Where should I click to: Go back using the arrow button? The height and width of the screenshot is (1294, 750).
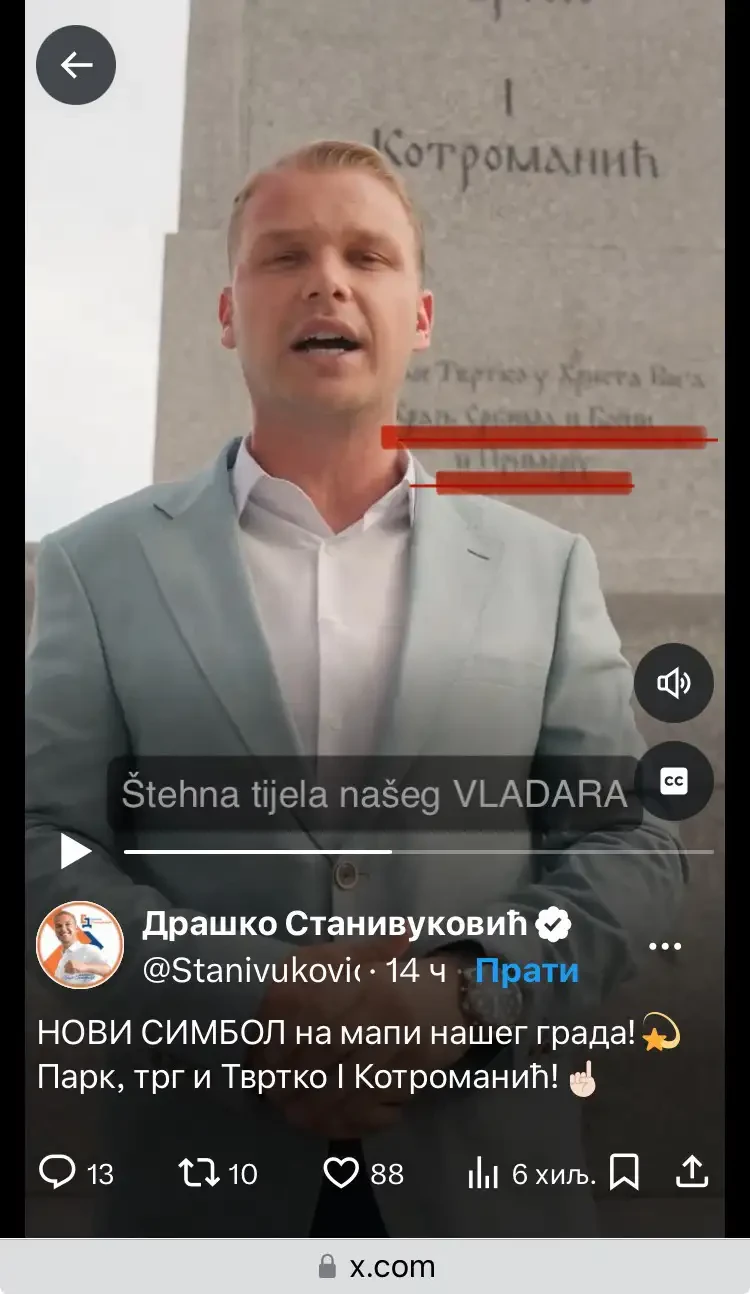click(x=76, y=66)
